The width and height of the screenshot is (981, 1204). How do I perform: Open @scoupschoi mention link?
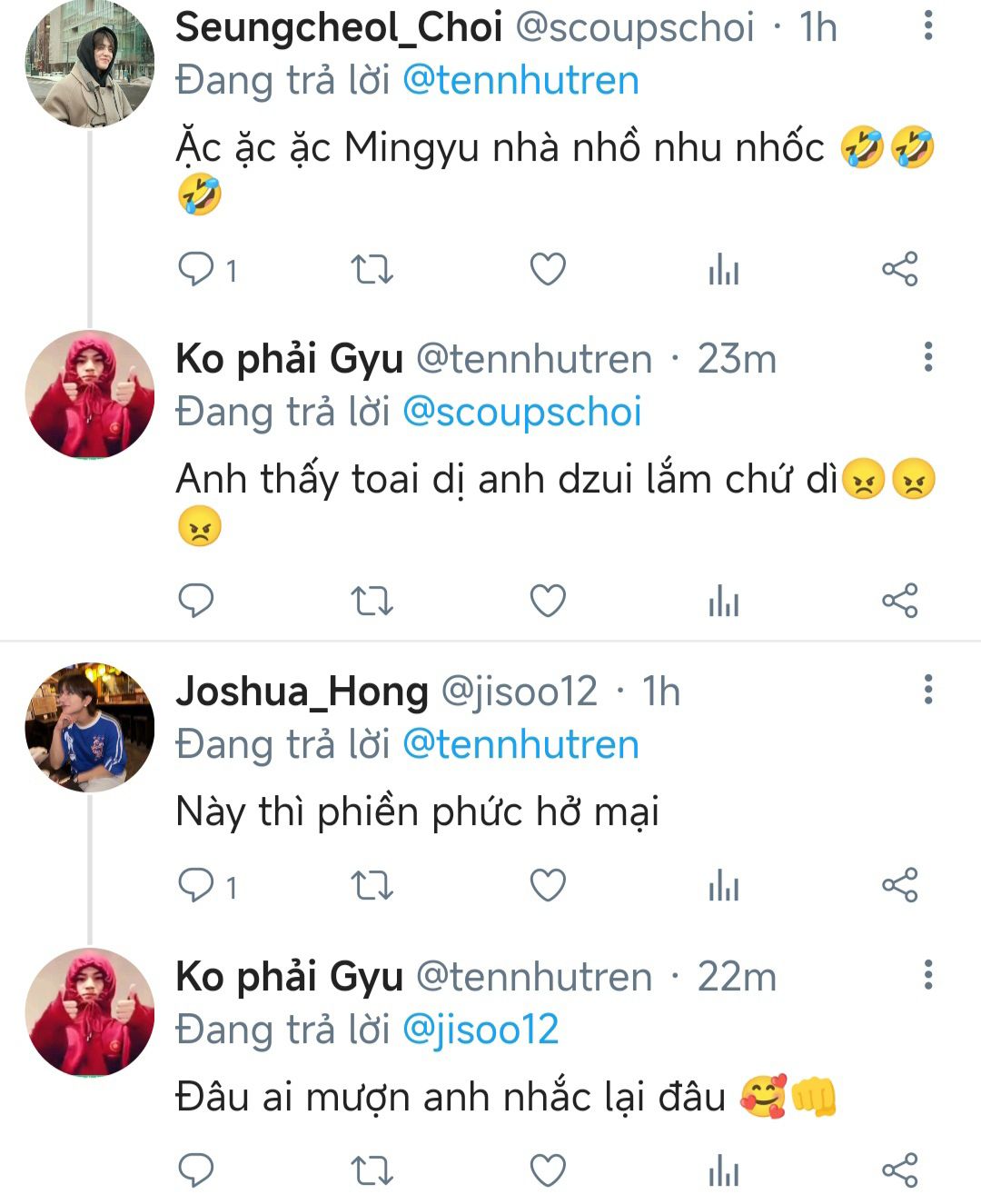point(521,413)
